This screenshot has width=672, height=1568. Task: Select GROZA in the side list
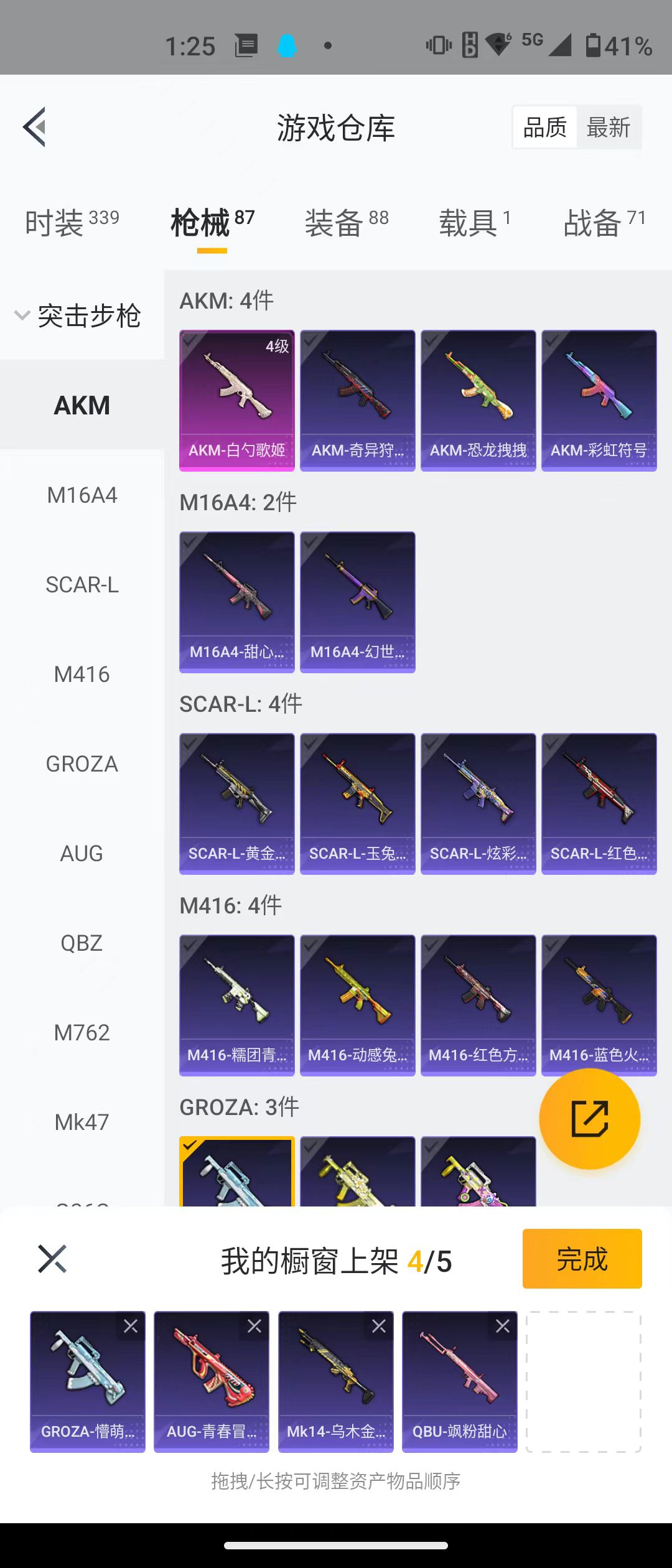82,764
